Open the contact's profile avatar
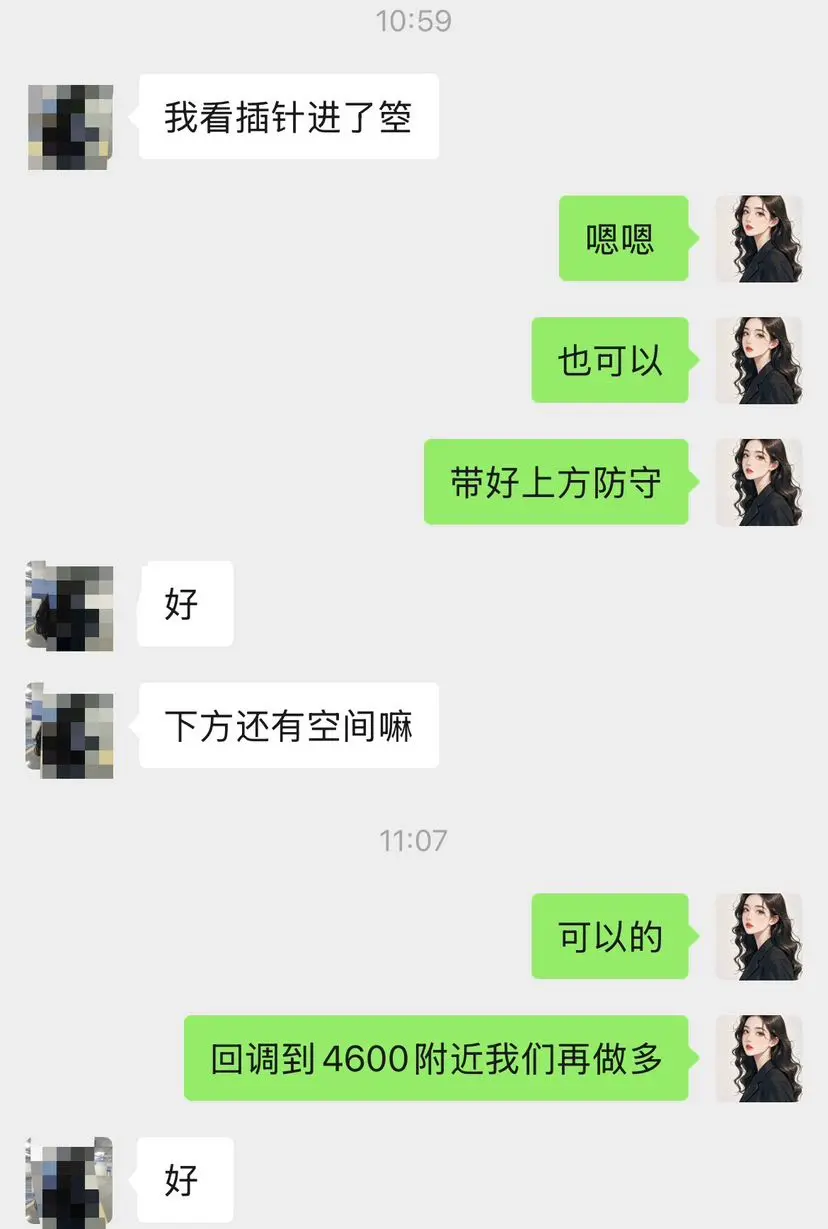 [x=68, y=127]
